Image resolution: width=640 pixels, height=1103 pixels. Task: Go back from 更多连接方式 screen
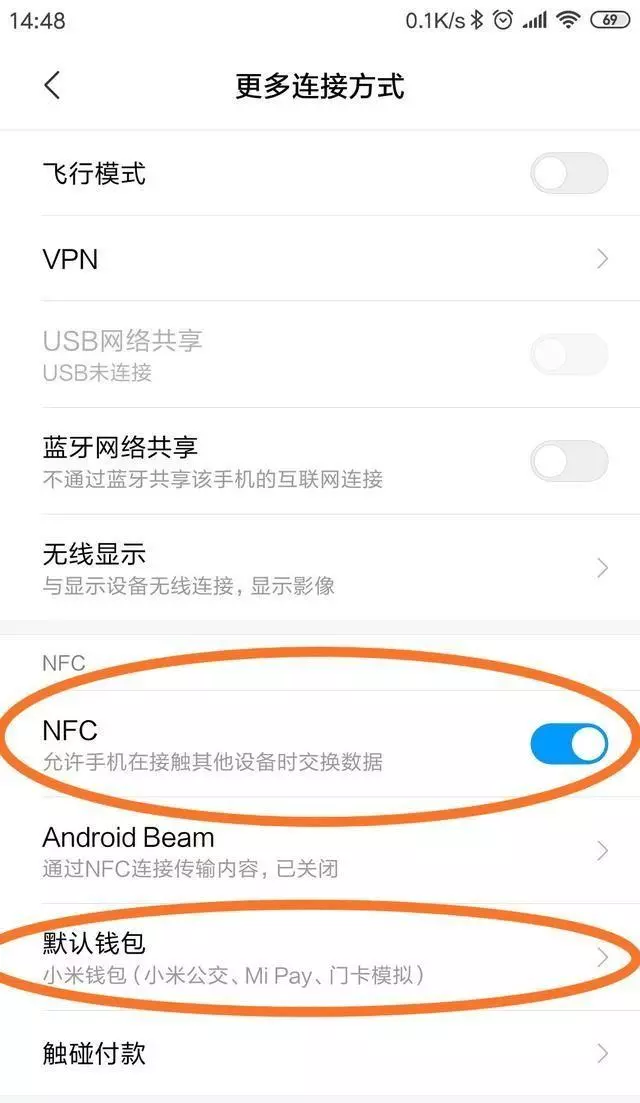coord(52,86)
